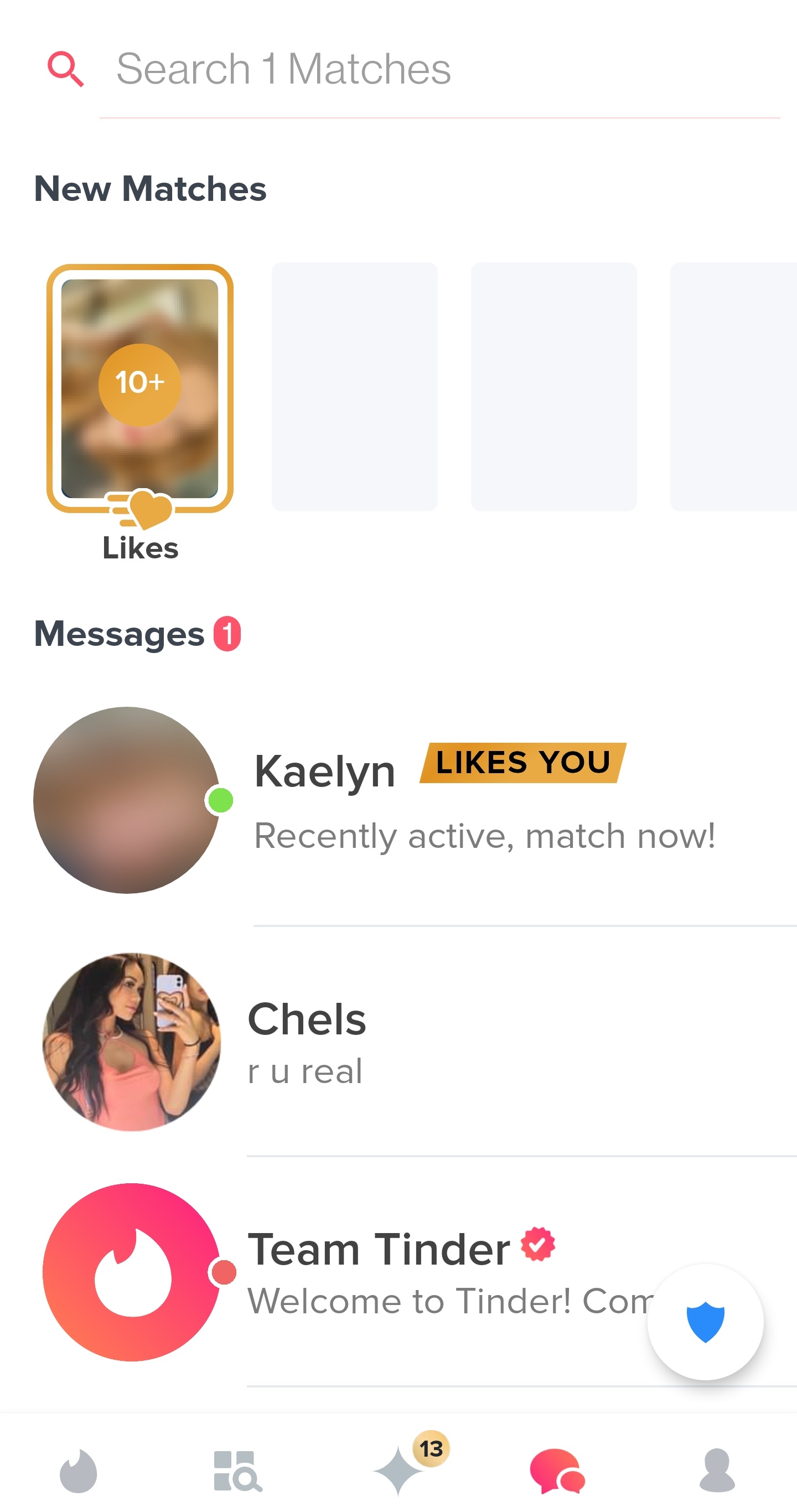
Task: Select the messages tab
Action: pyautogui.click(x=556, y=1471)
